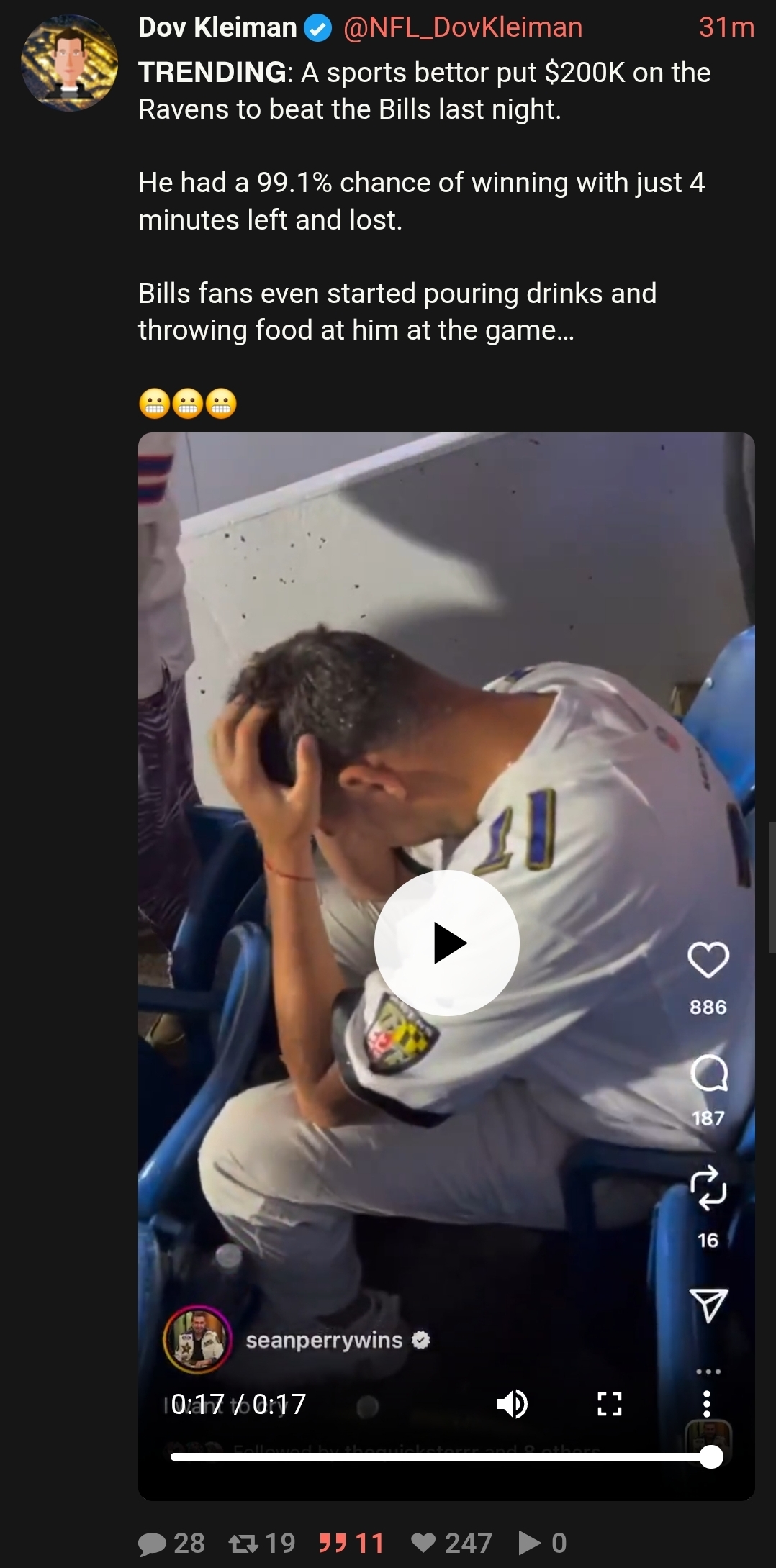View the 11 quotes of this post

tap(352, 1543)
